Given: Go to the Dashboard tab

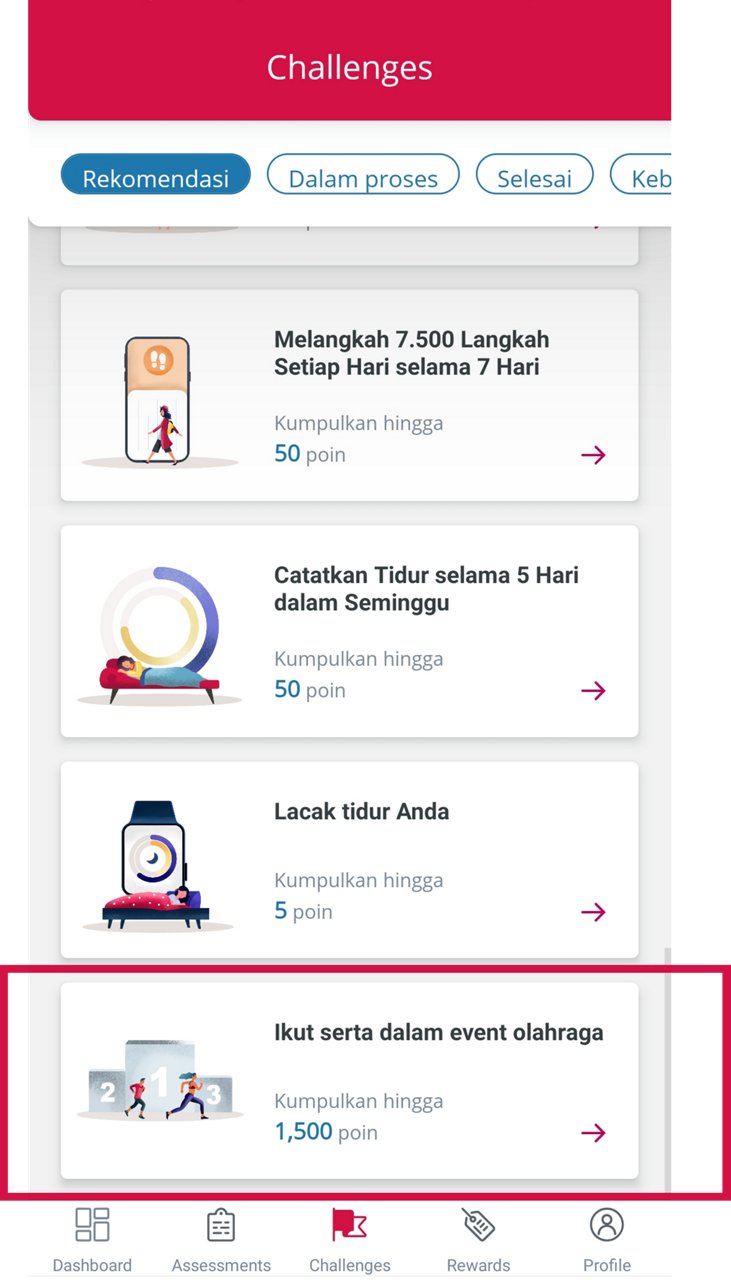Looking at the screenshot, I should pyautogui.click(x=92, y=1240).
